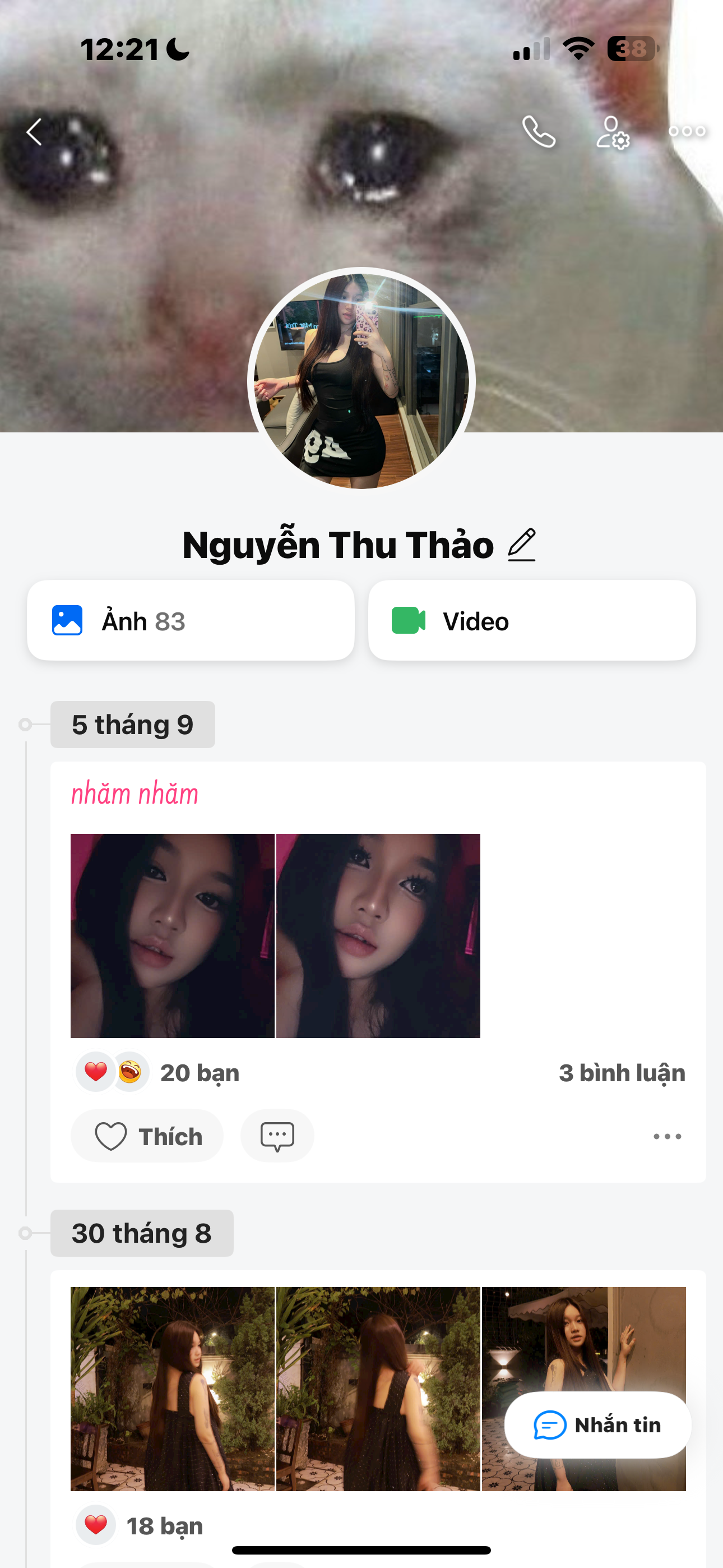Open first photo of 30 tháng 8 post
The height and width of the screenshot is (1568, 723).
(172, 1389)
